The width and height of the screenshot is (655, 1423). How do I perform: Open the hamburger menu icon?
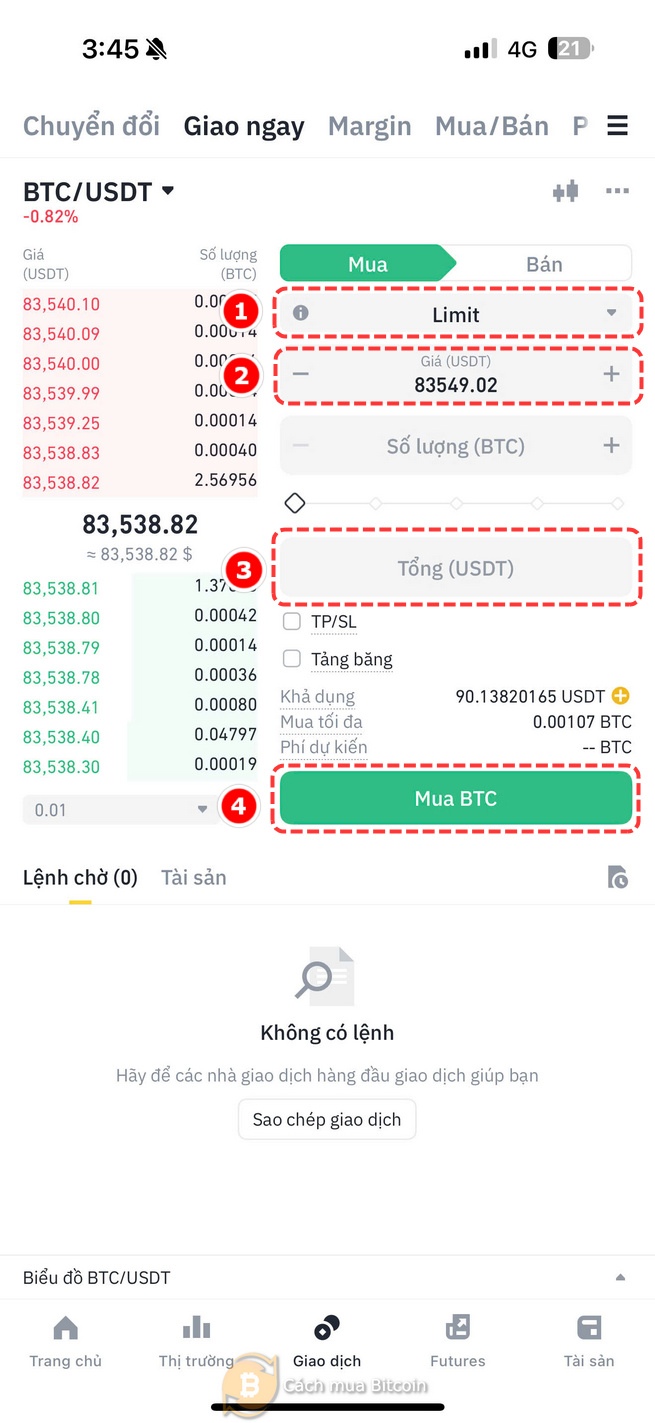tap(618, 126)
